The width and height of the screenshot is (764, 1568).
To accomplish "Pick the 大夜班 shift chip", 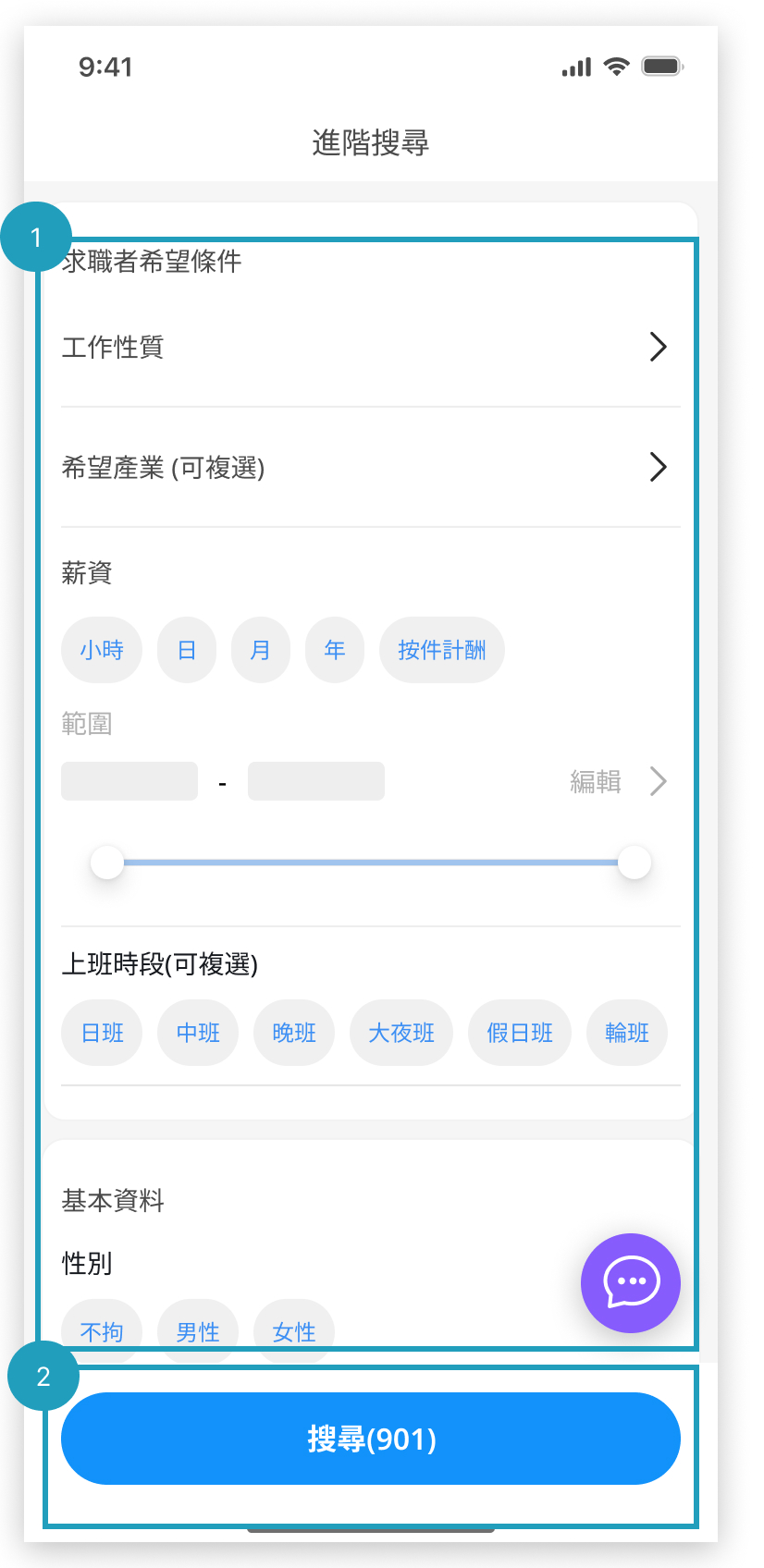I will coord(401,1033).
